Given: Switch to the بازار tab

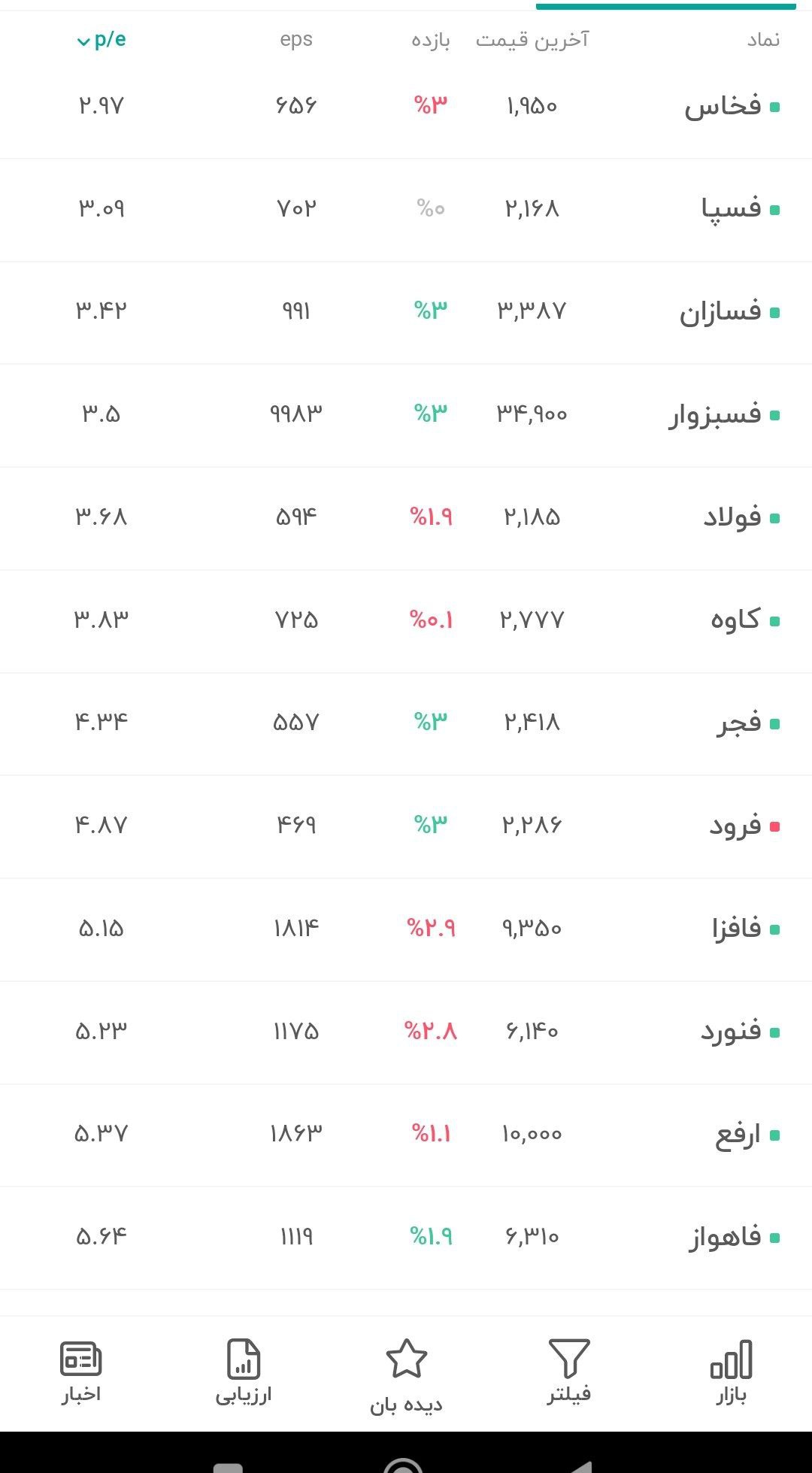Looking at the screenshot, I should (731, 1372).
